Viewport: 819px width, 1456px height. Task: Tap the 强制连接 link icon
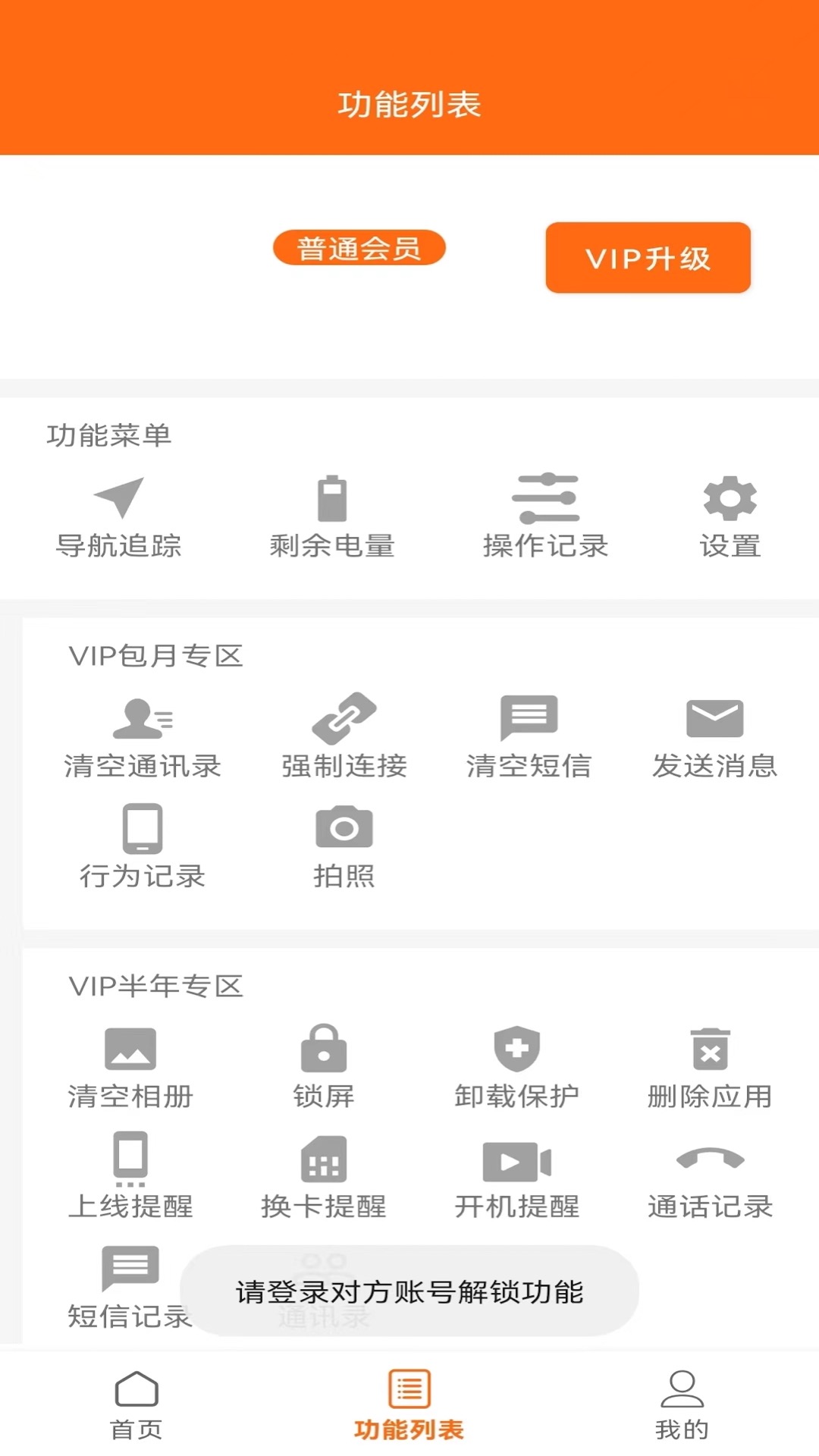coord(344,736)
